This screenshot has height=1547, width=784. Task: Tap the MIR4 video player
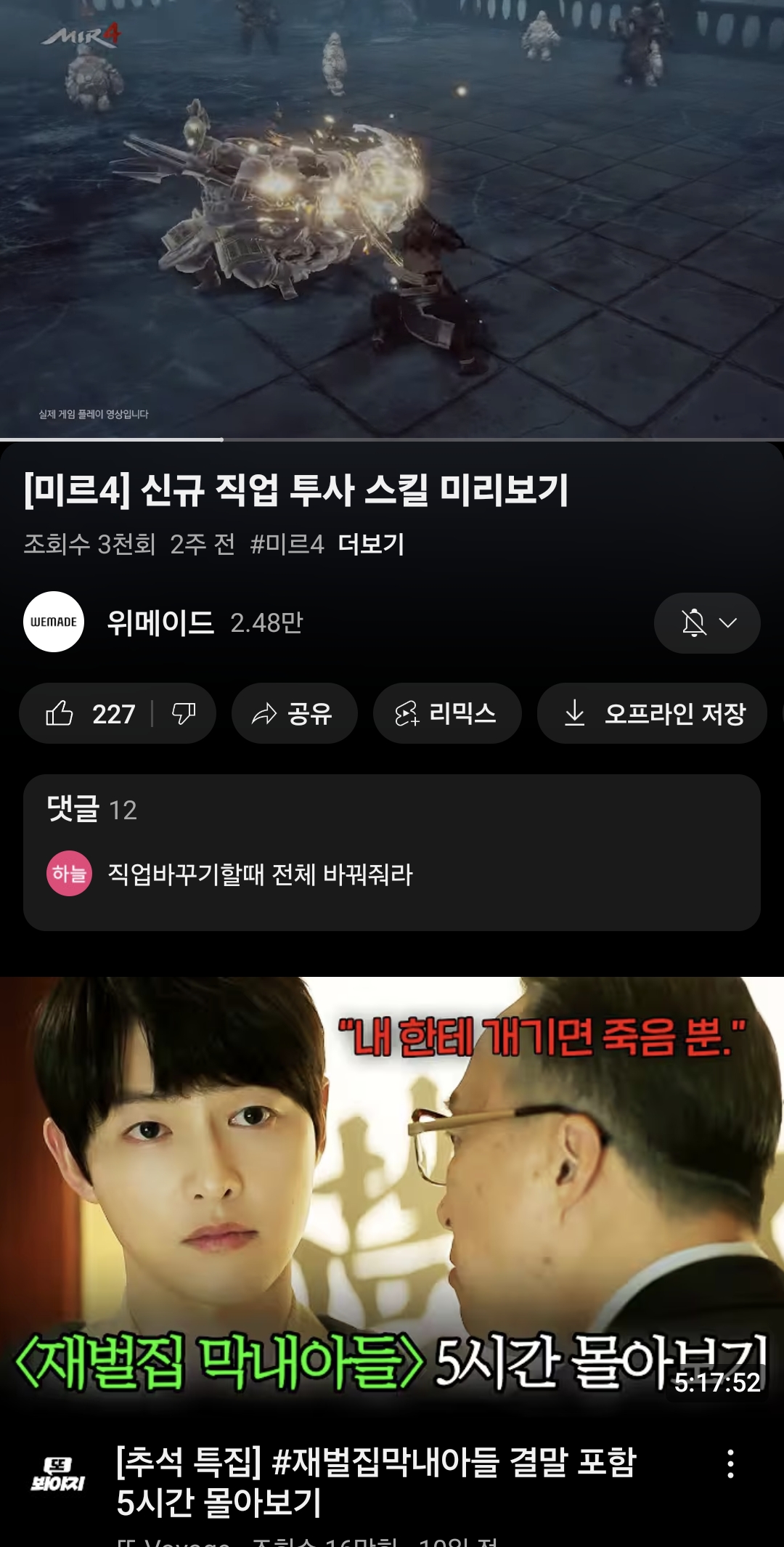392,218
